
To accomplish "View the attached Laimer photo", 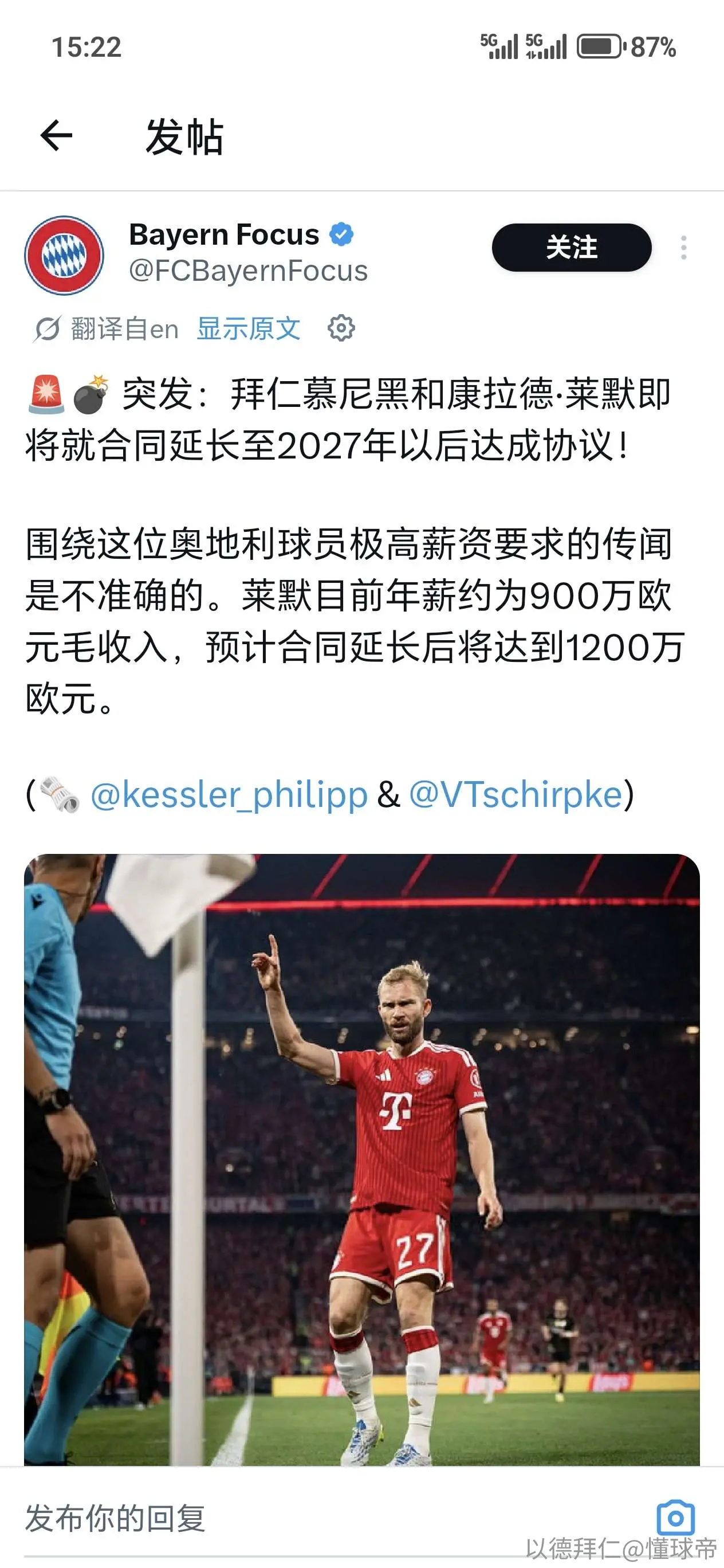I will pyautogui.click(x=362, y=1159).
